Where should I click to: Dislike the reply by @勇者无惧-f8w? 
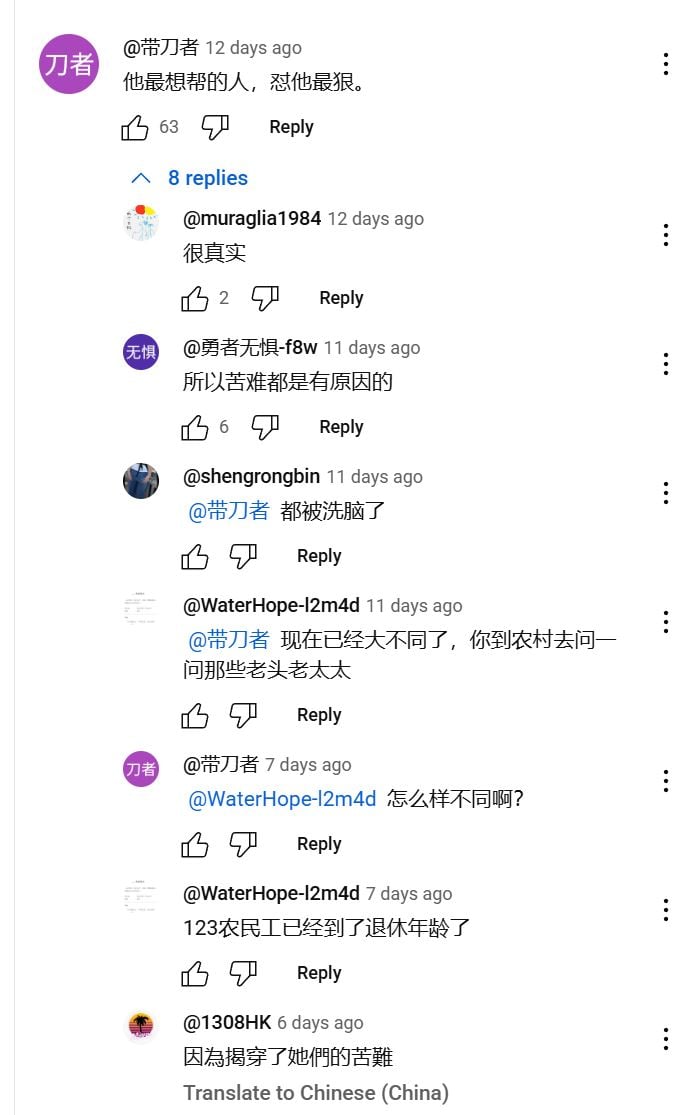coord(265,427)
